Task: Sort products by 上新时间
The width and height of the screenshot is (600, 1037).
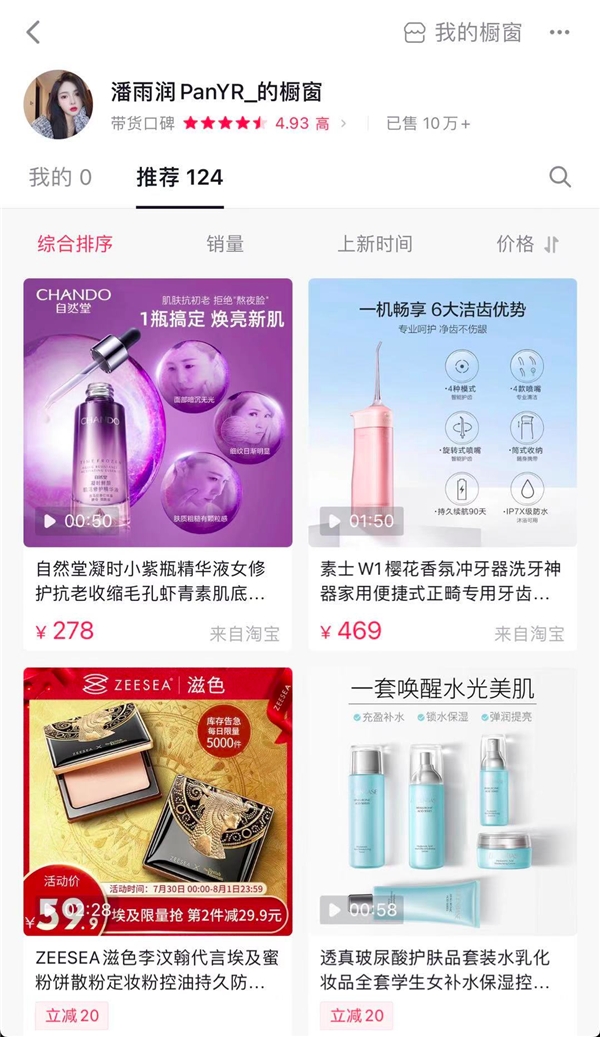Action: pyautogui.click(x=375, y=244)
